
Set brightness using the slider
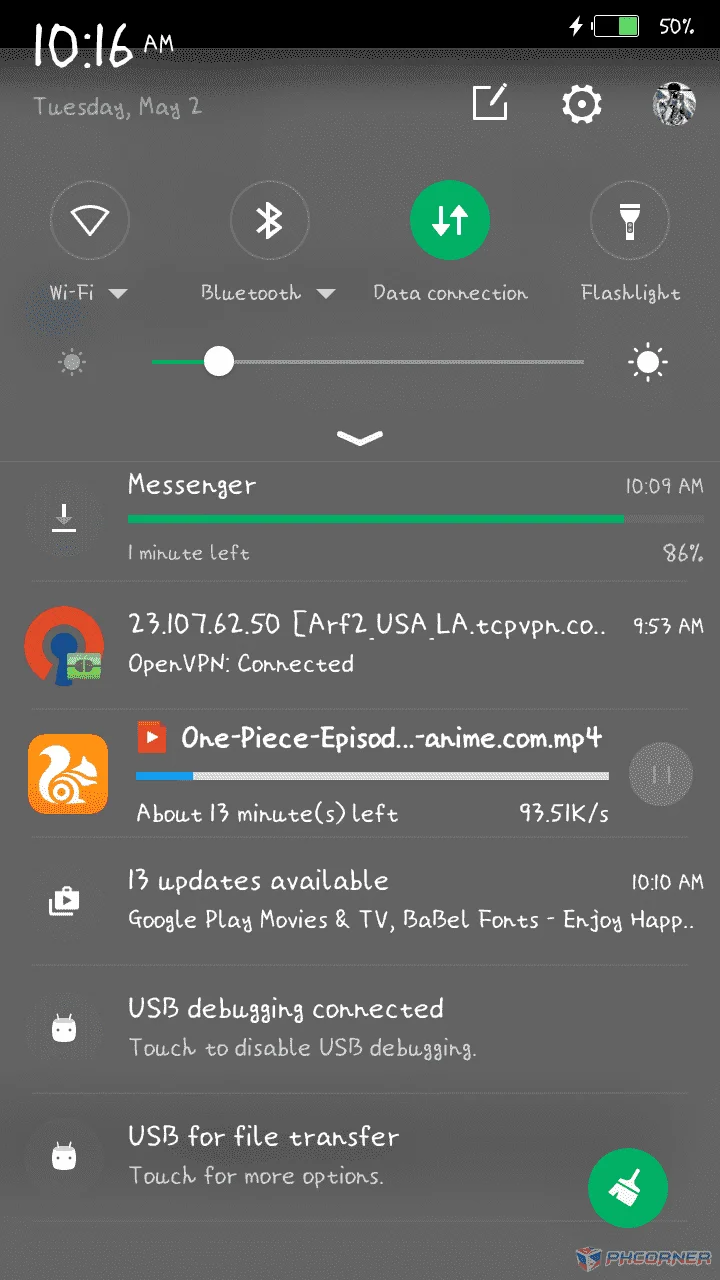click(368, 362)
